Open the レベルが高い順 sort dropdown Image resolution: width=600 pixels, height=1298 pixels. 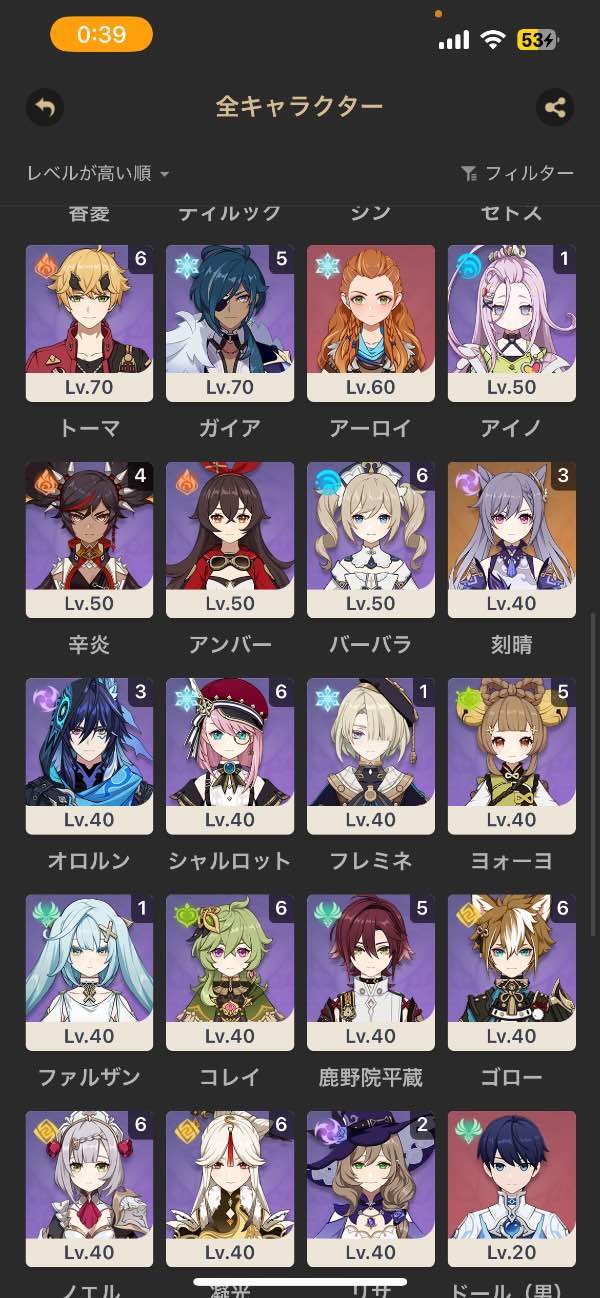tap(98, 174)
